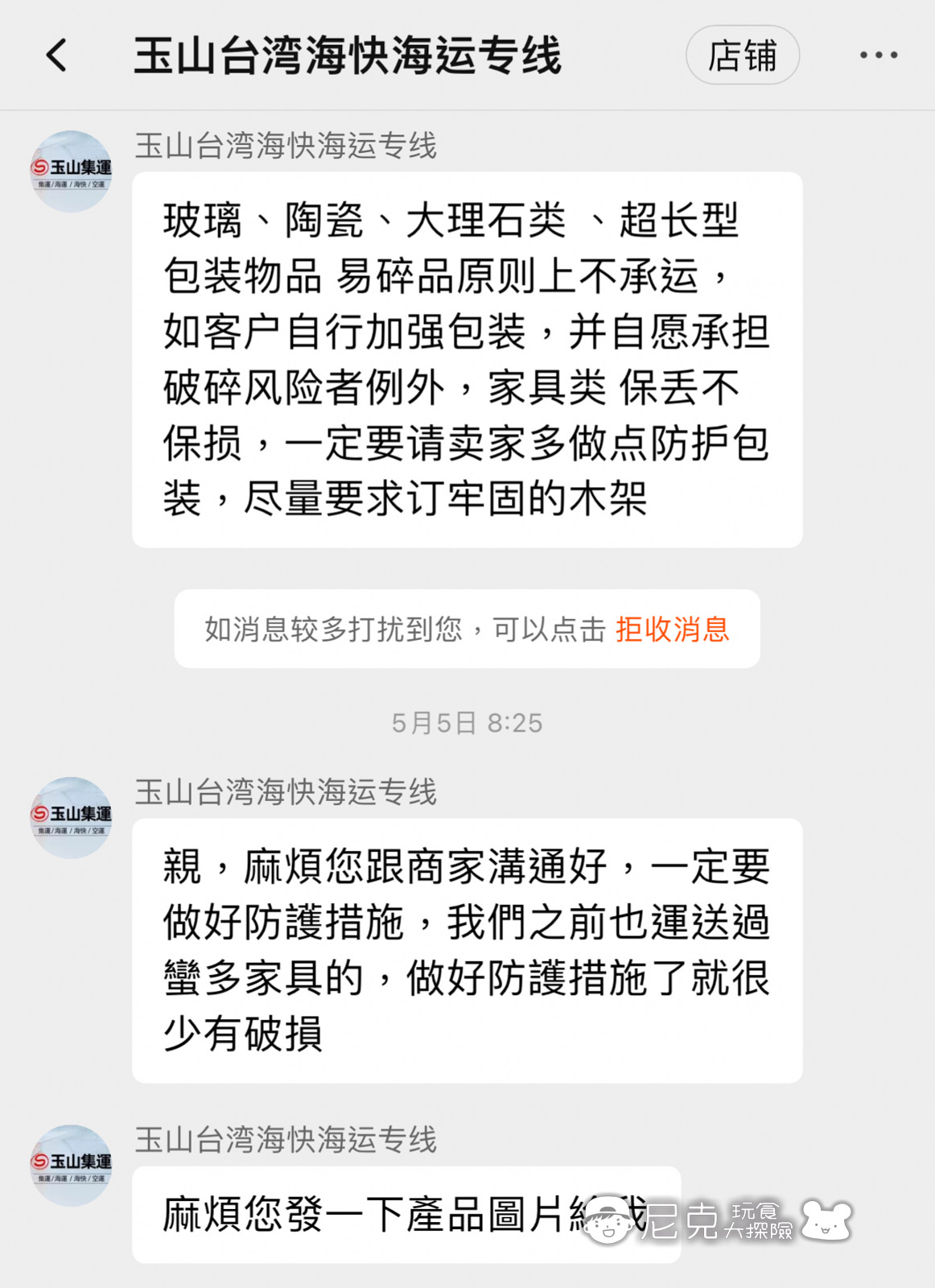Open the sender avatar on the first message
The width and height of the screenshot is (935, 1288).
point(71,171)
